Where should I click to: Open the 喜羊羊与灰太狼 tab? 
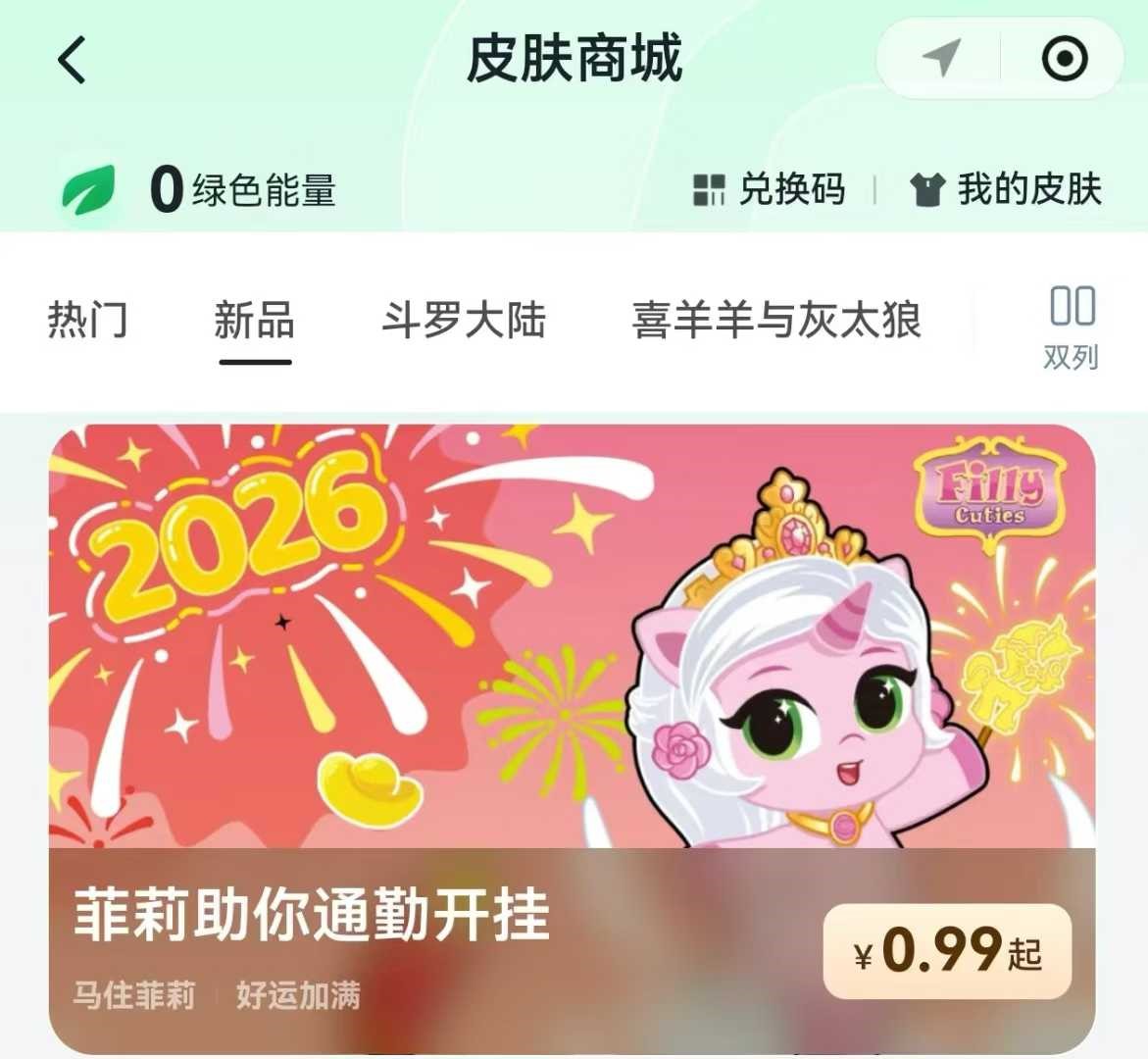click(x=776, y=321)
